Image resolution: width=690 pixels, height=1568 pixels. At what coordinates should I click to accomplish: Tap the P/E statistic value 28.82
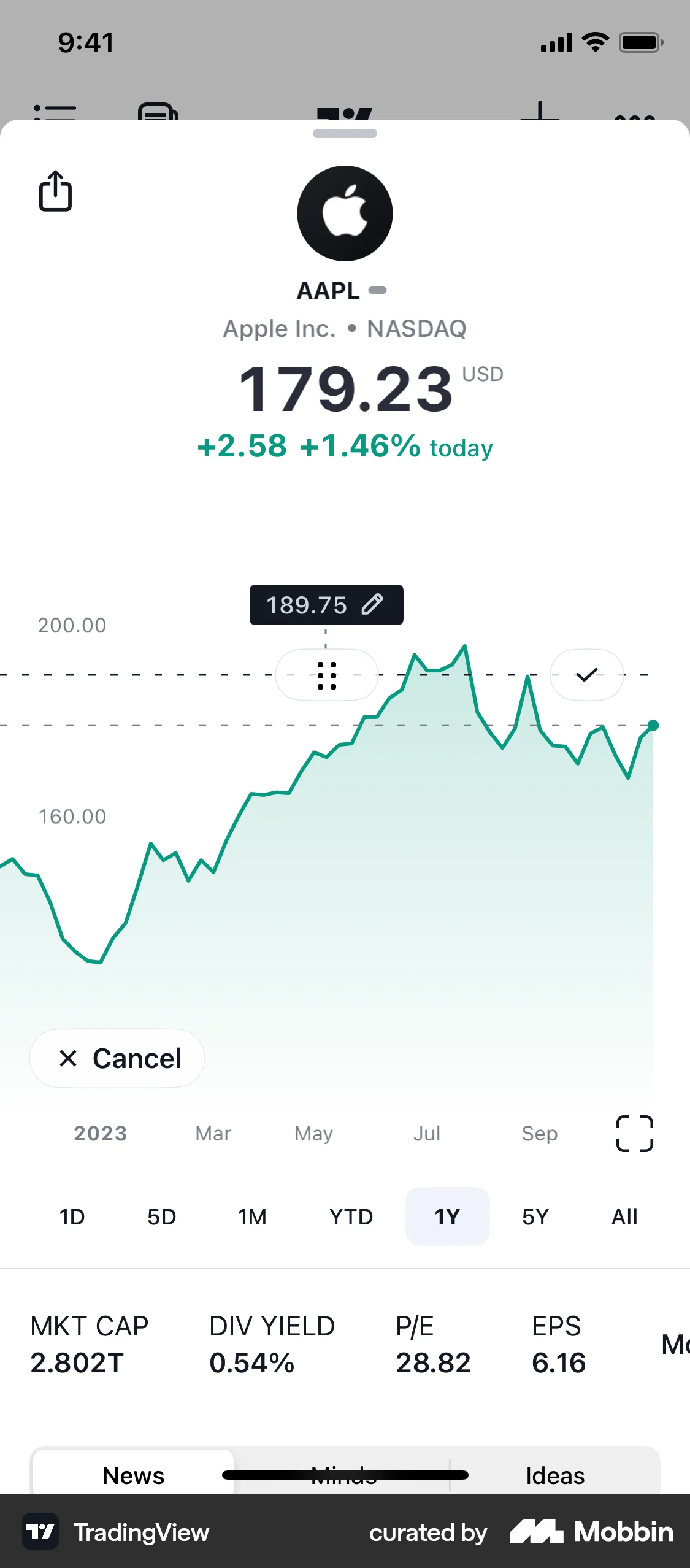point(433,1363)
